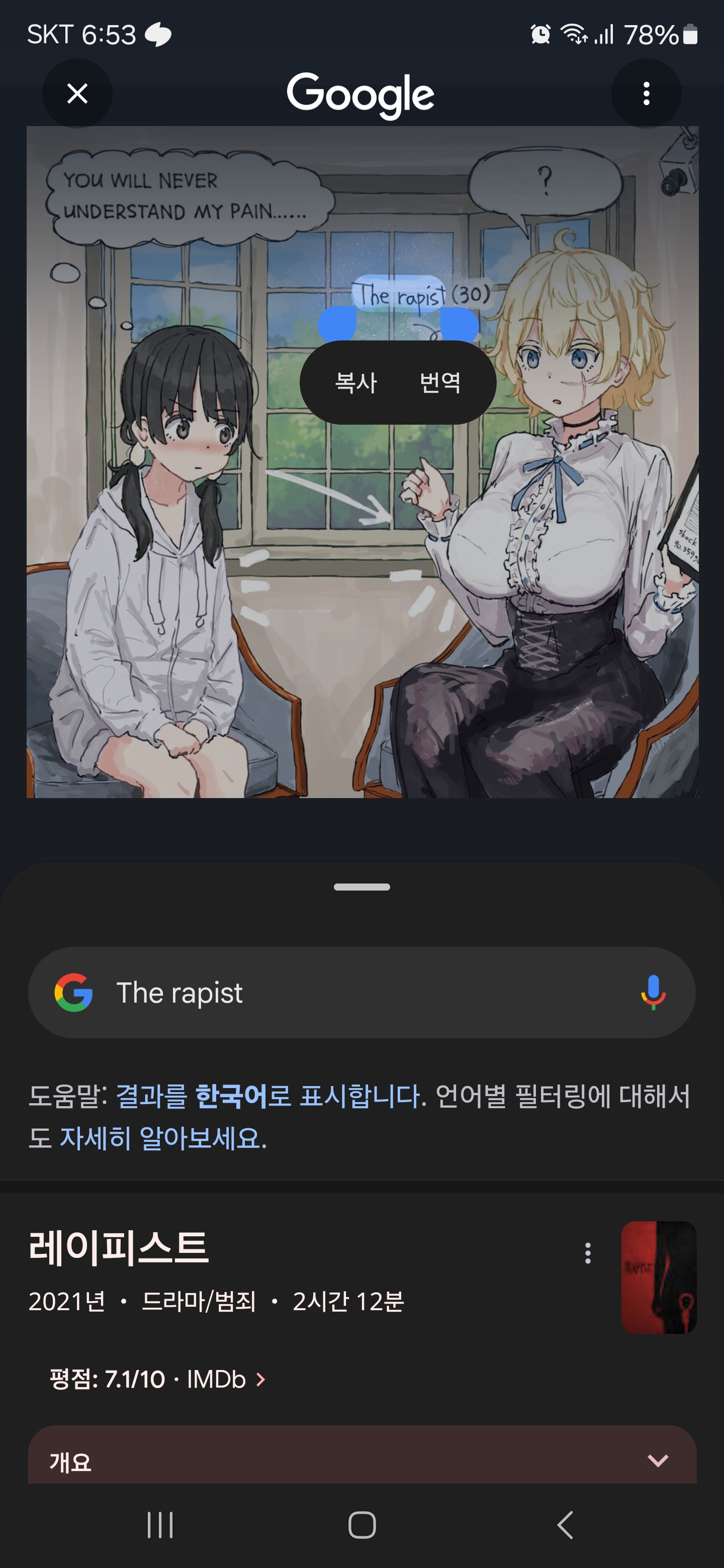This screenshot has height=1568, width=724.
Task: Tap 복사 to copy selected text
Action: pyautogui.click(x=355, y=383)
